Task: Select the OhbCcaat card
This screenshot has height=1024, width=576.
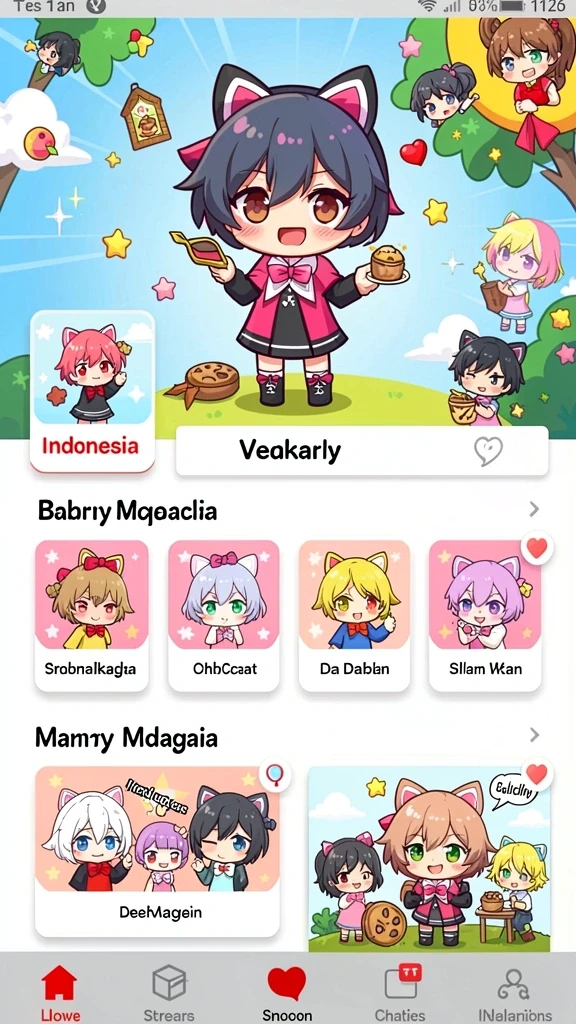Action: tap(224, 615)
